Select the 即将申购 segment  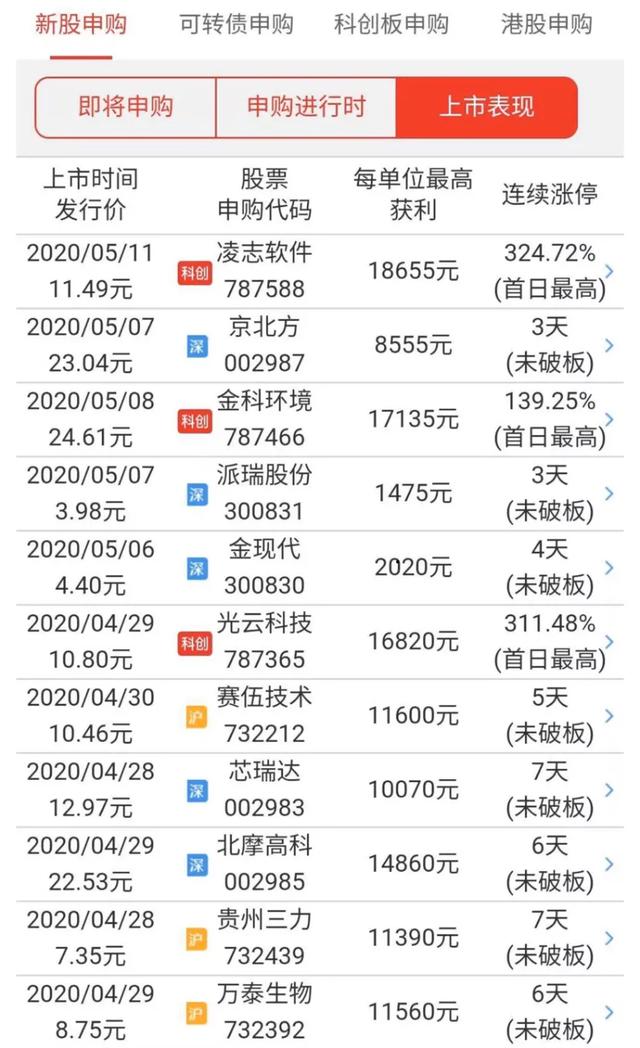tap(126, 107)
